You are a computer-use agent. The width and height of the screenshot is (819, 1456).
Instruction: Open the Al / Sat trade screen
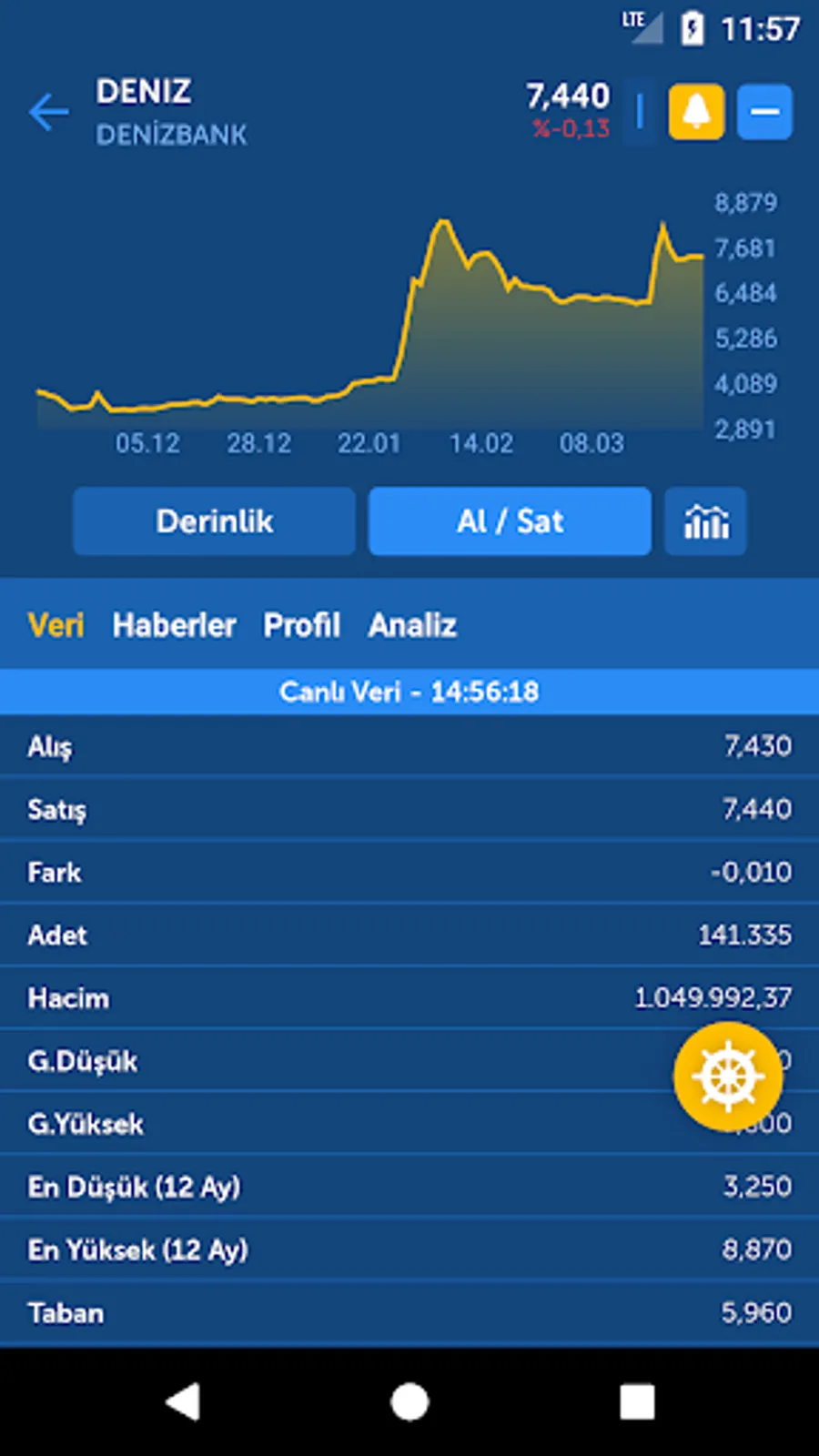click(x=510, y=521)
